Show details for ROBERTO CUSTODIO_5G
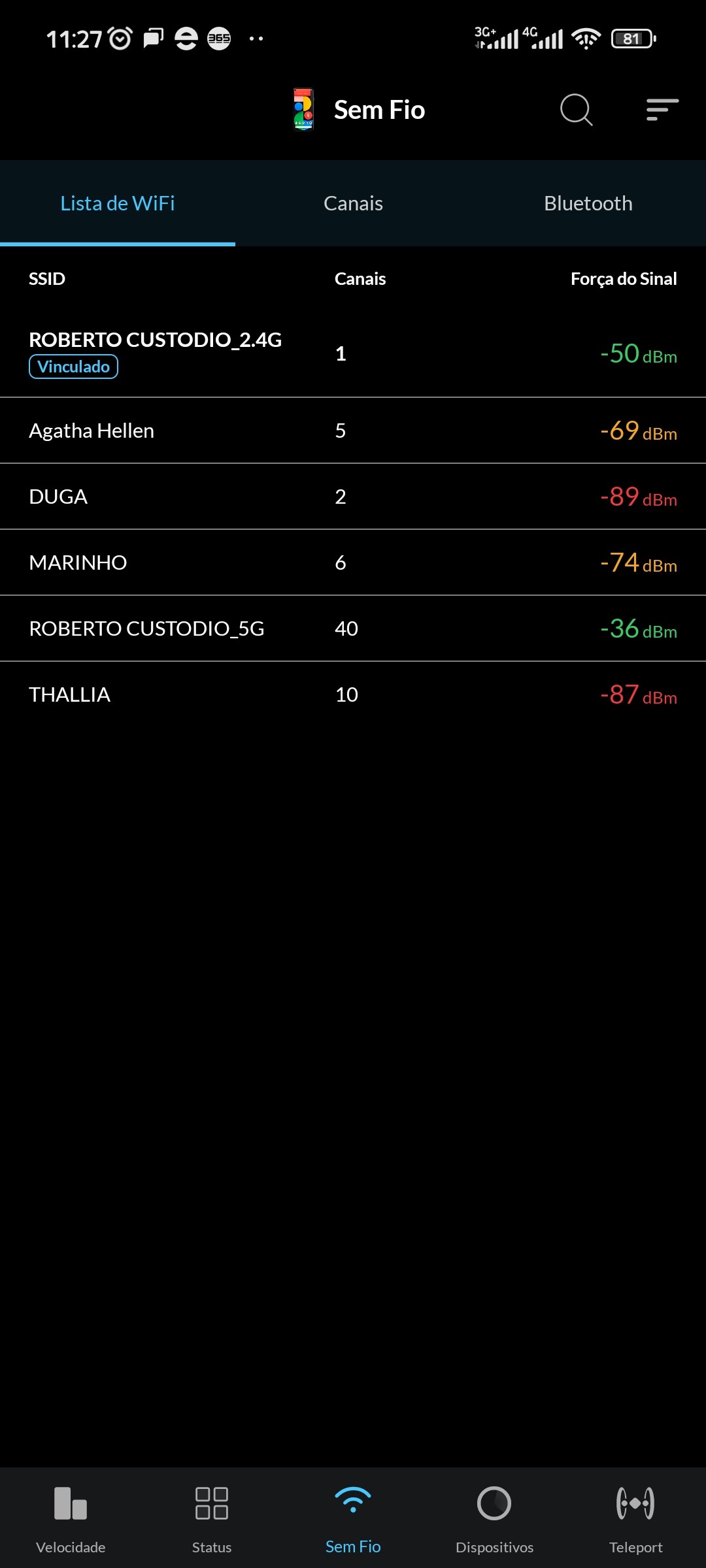706x1568 pixels. pyautogui.click(x=353, y=629)
